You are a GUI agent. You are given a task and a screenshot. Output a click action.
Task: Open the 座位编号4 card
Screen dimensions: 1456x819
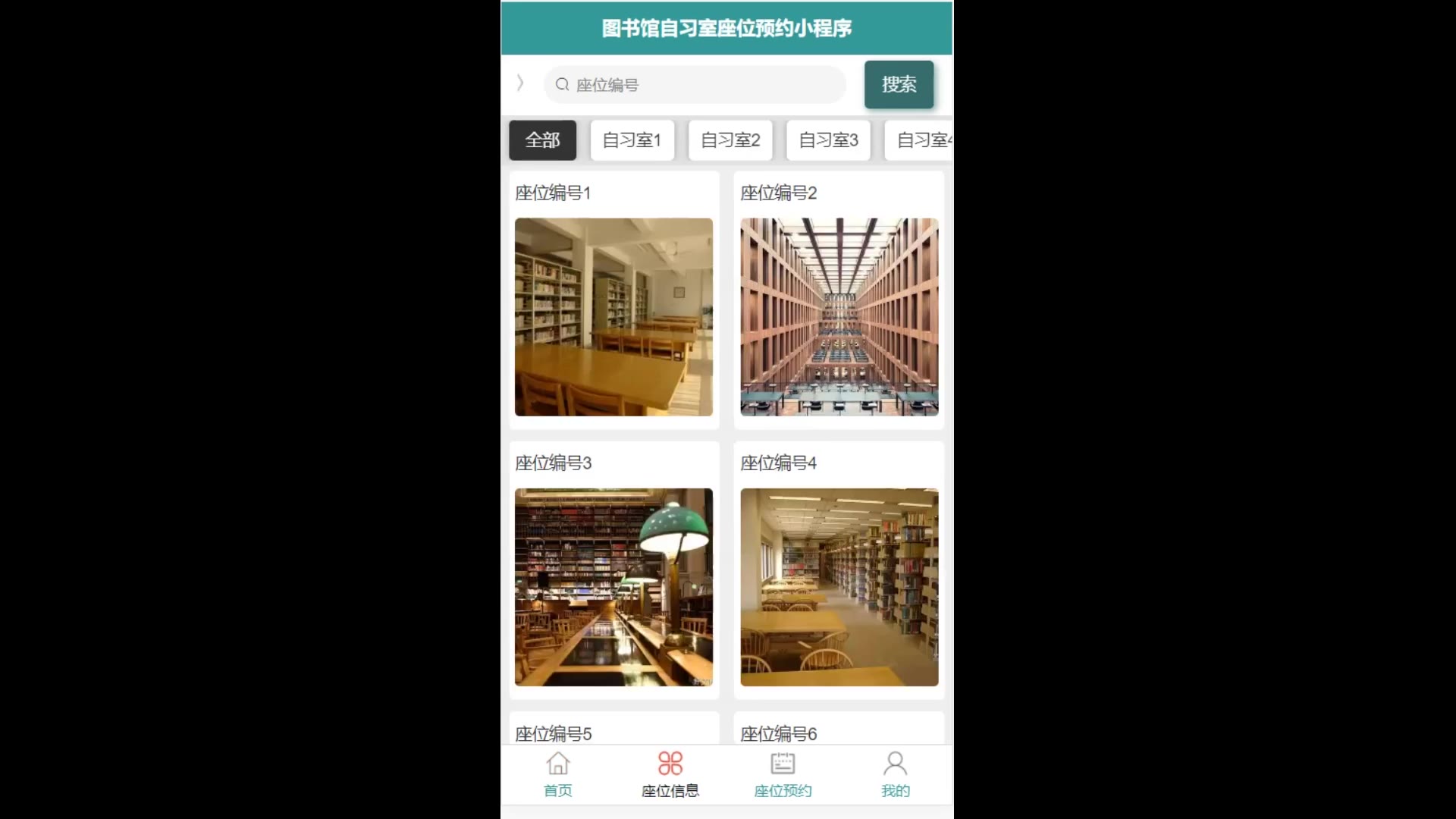(x=839, y=586)
